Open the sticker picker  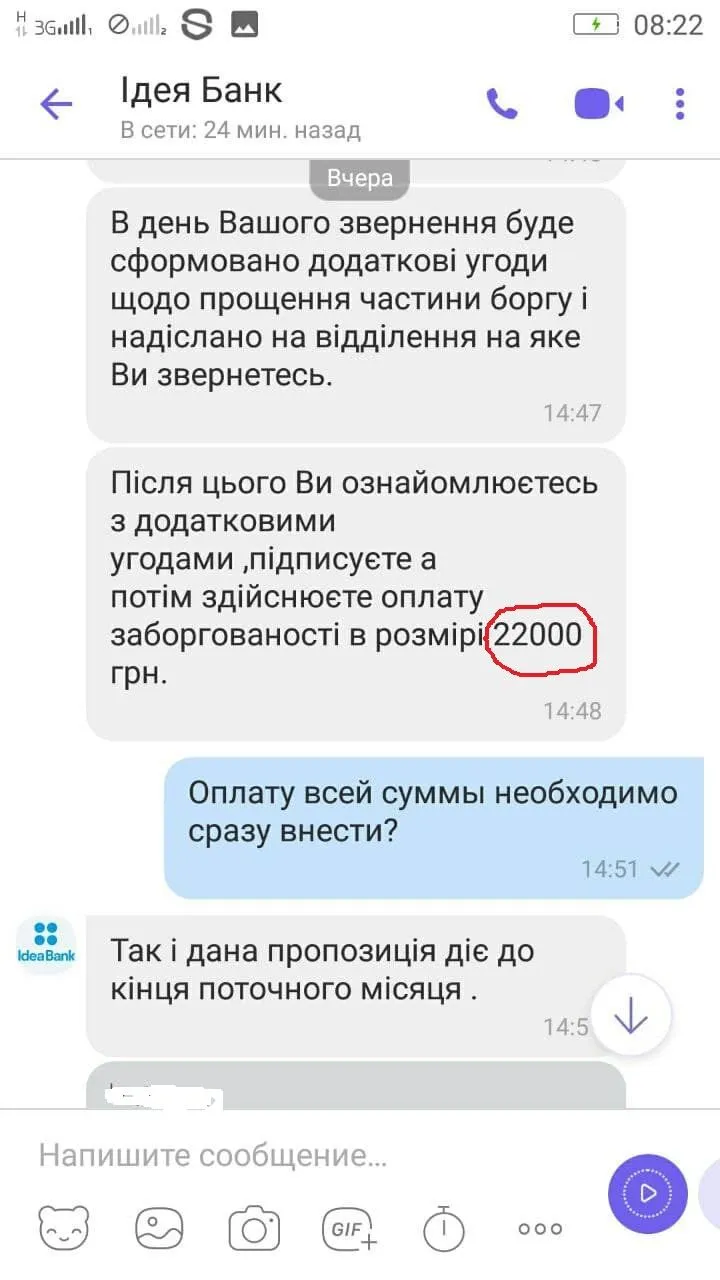pyautogui.click(x=64, y=1228)
